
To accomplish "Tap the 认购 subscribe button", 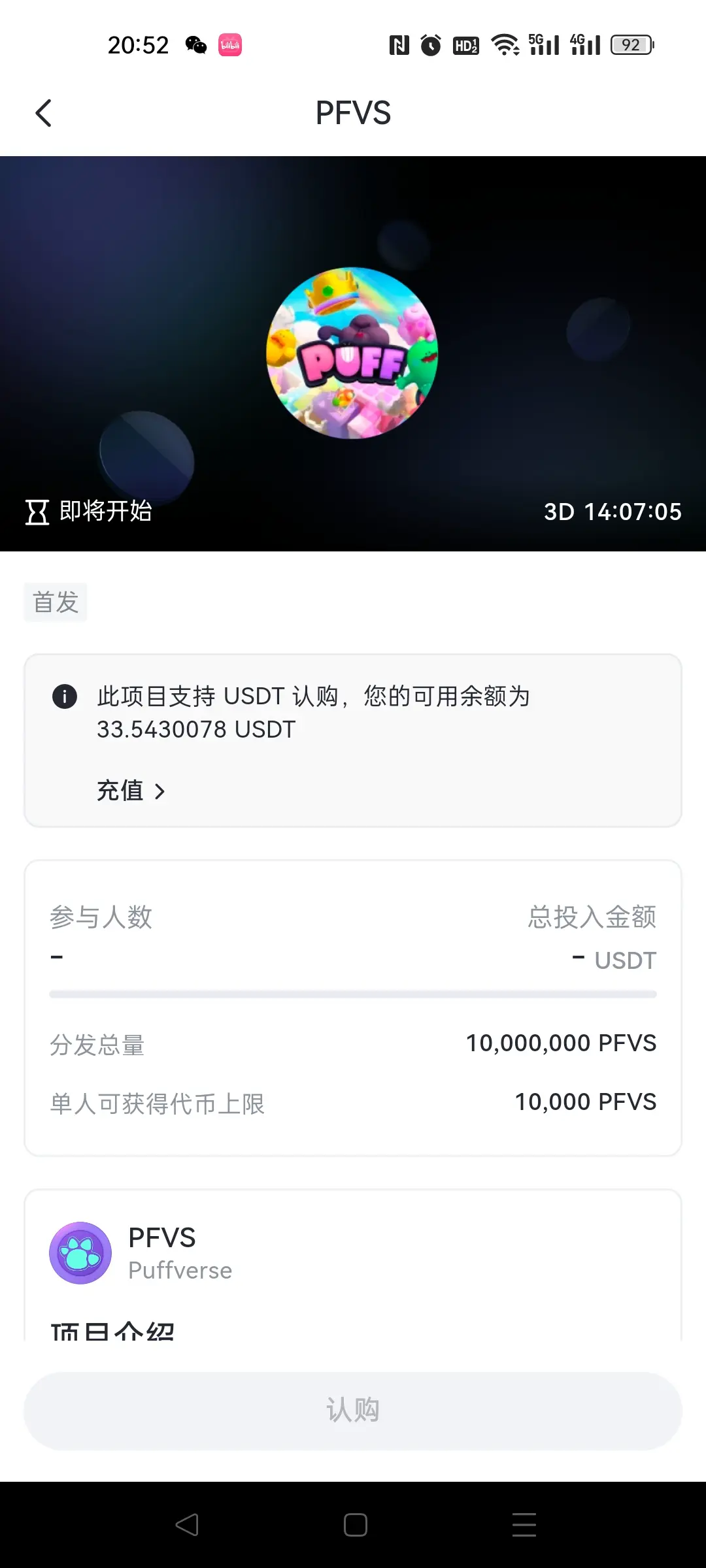I will coord(353,1410).
